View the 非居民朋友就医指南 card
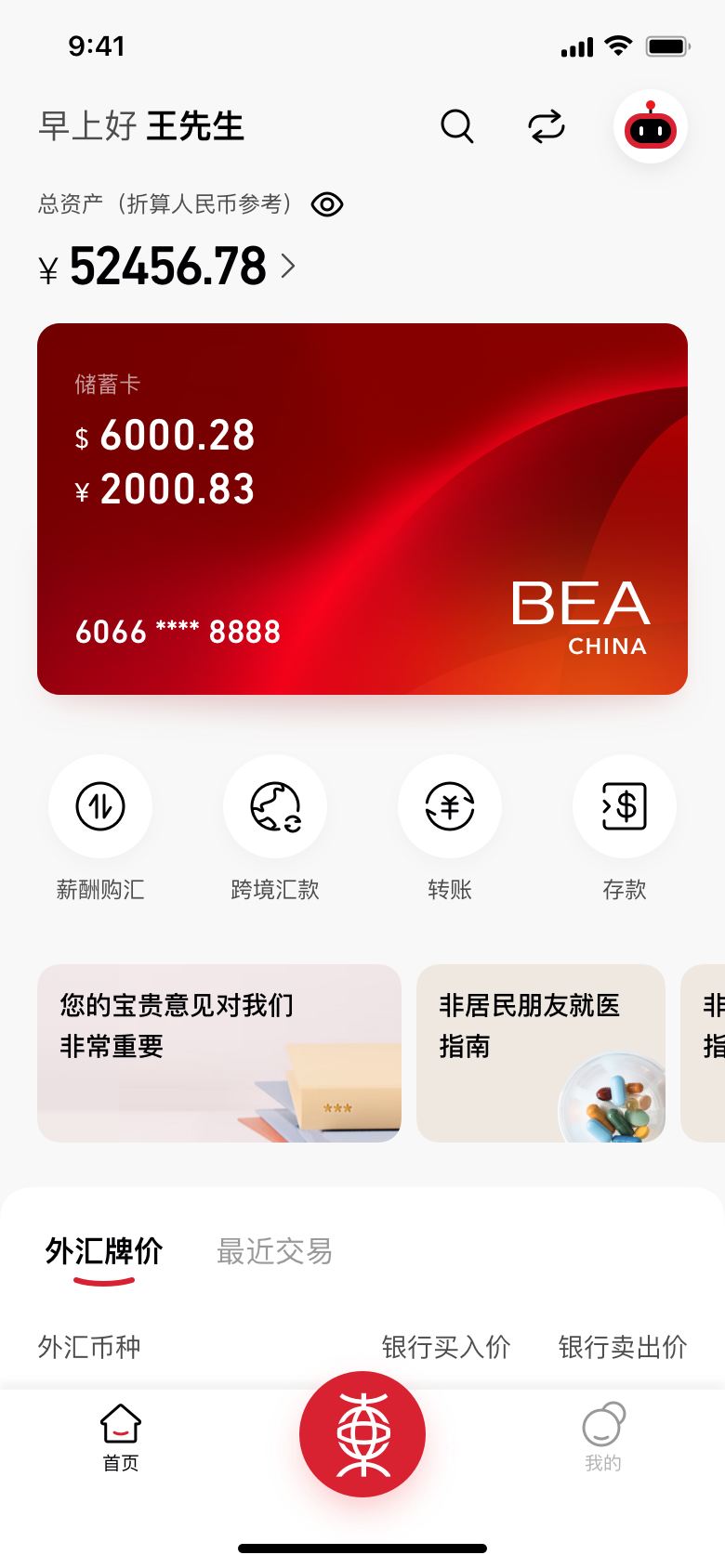The width and height of the screenshot is (725, 1568). [x=541, y=1052]
